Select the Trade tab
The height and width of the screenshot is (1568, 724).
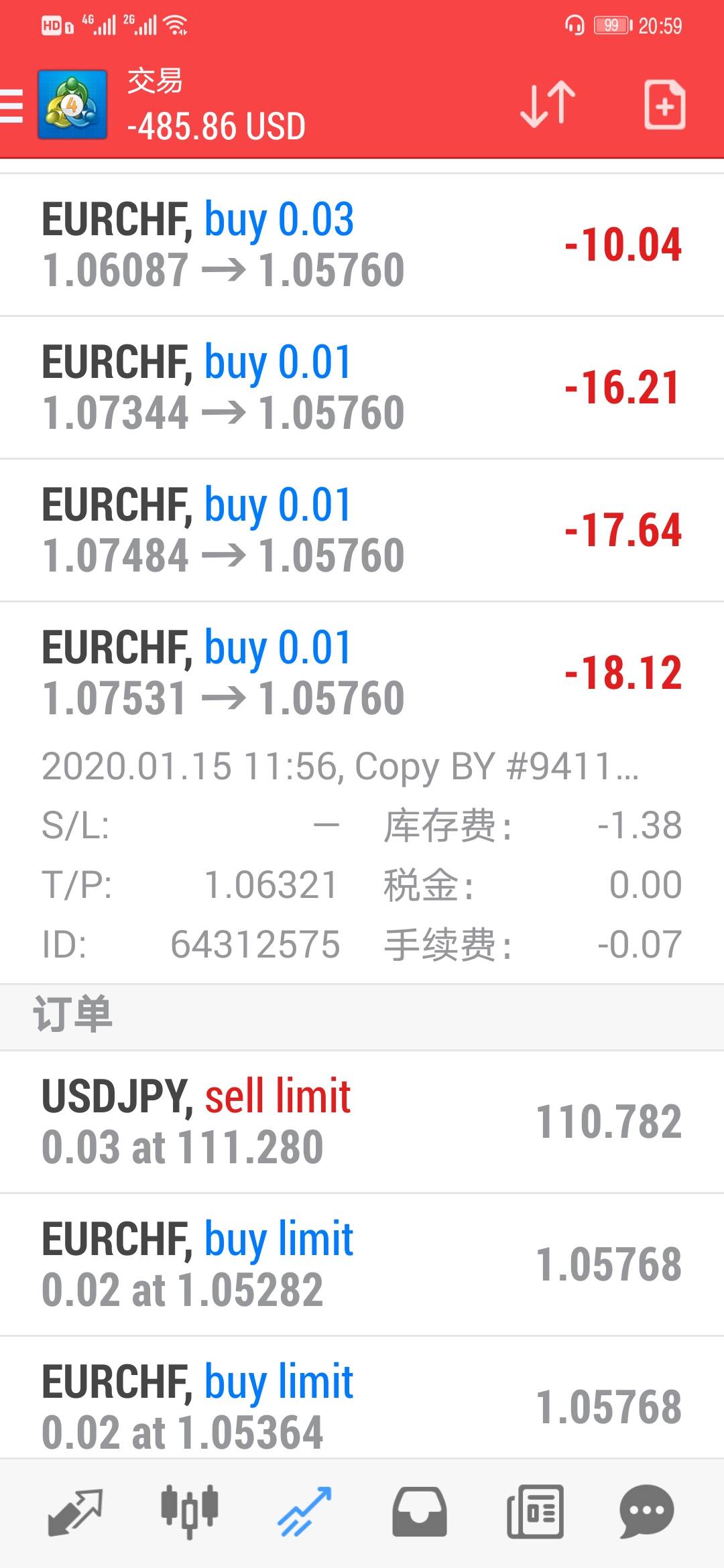304,1512
